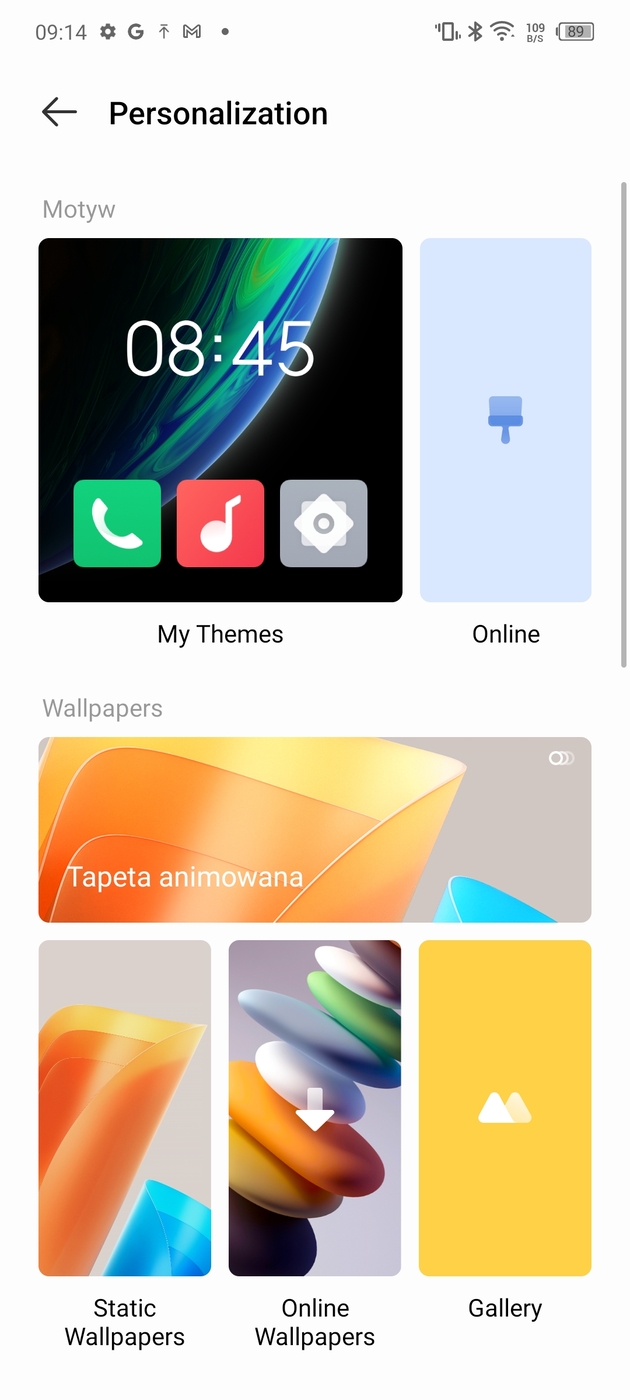Open the Tapeta animowana wallpaper banner
630x1400 pixels.
[x=314, y=830]
